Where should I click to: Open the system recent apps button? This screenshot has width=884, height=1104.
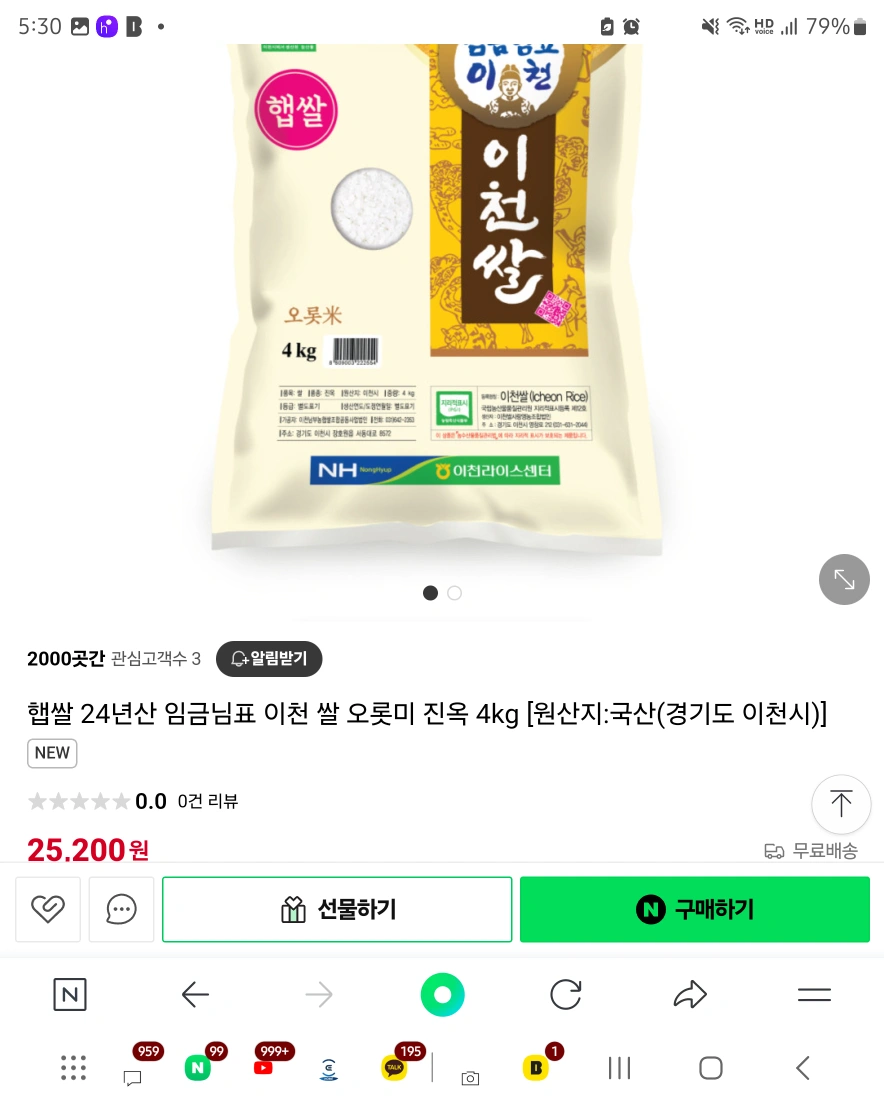(619, 1068)
